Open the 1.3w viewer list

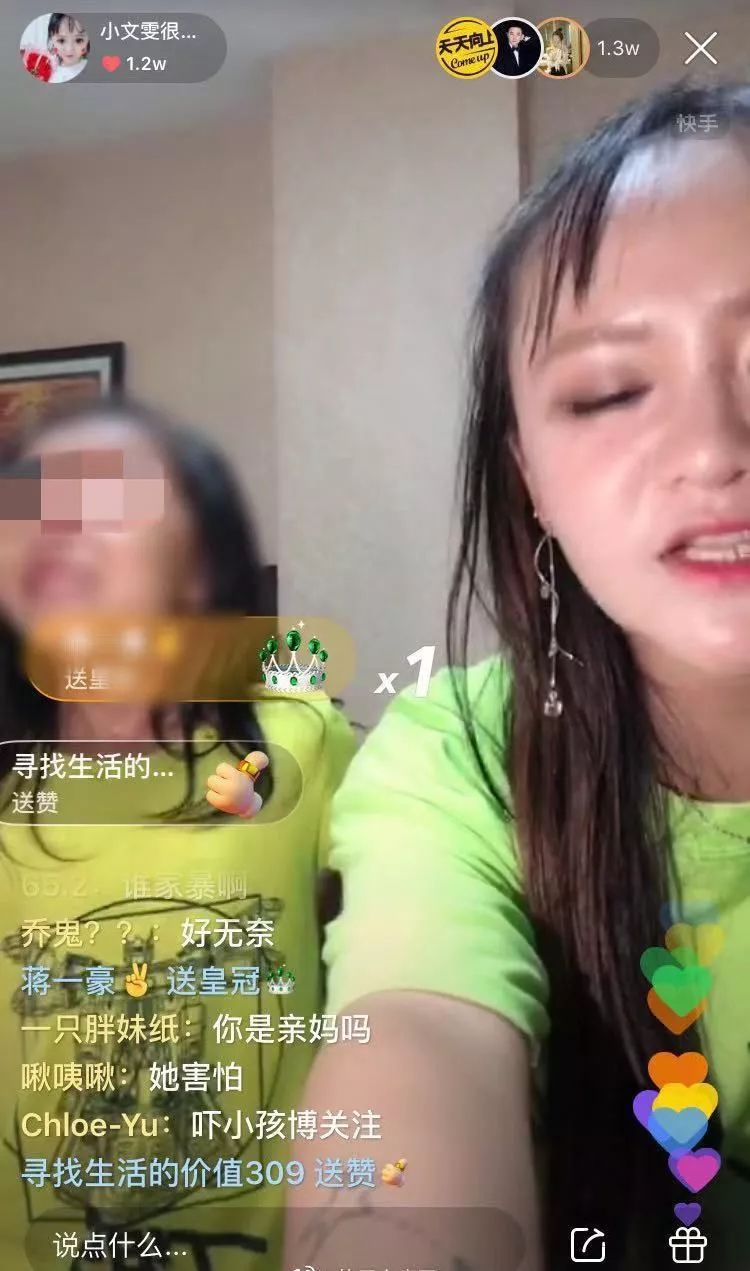618,48
